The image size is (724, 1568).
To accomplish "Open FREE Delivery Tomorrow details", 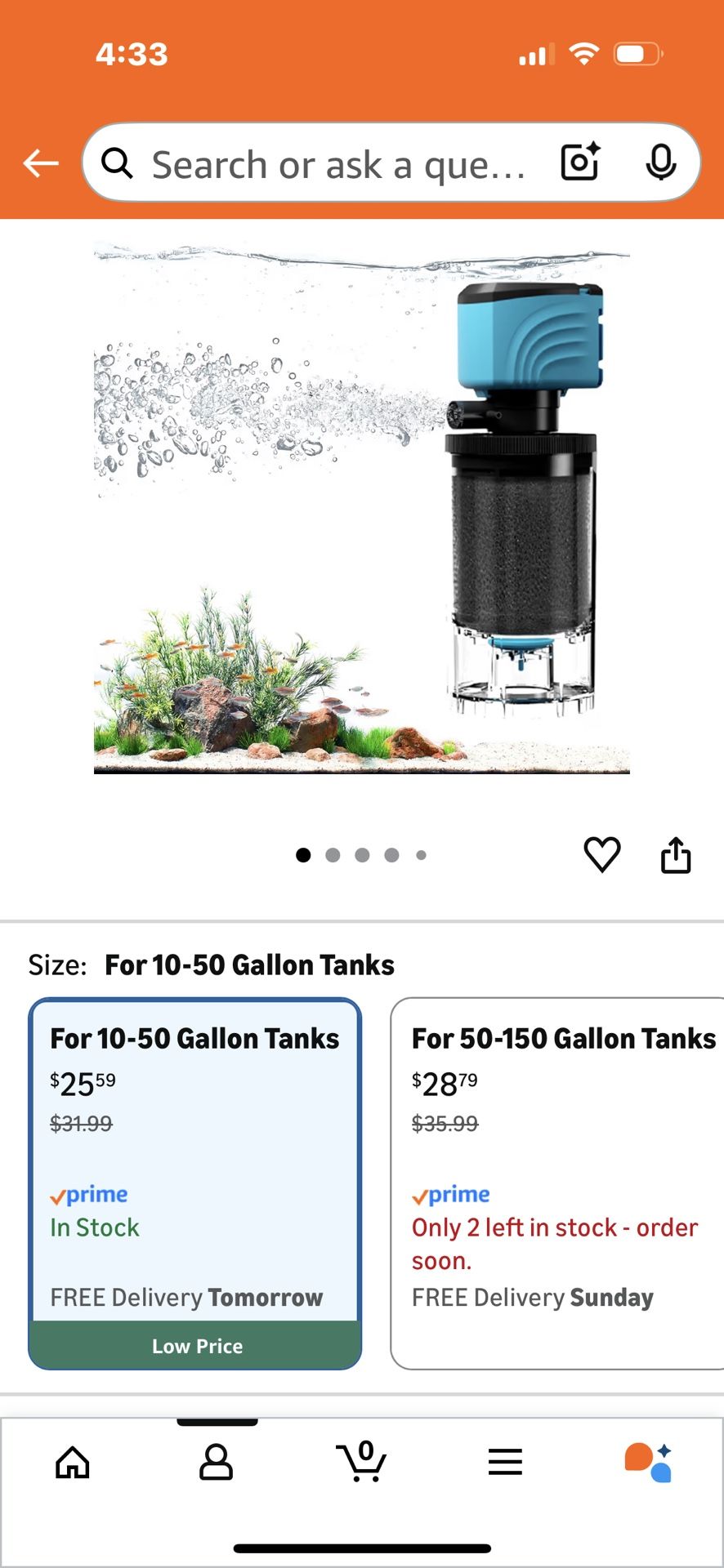I will pyautogui.click(x=186, y=1297).
